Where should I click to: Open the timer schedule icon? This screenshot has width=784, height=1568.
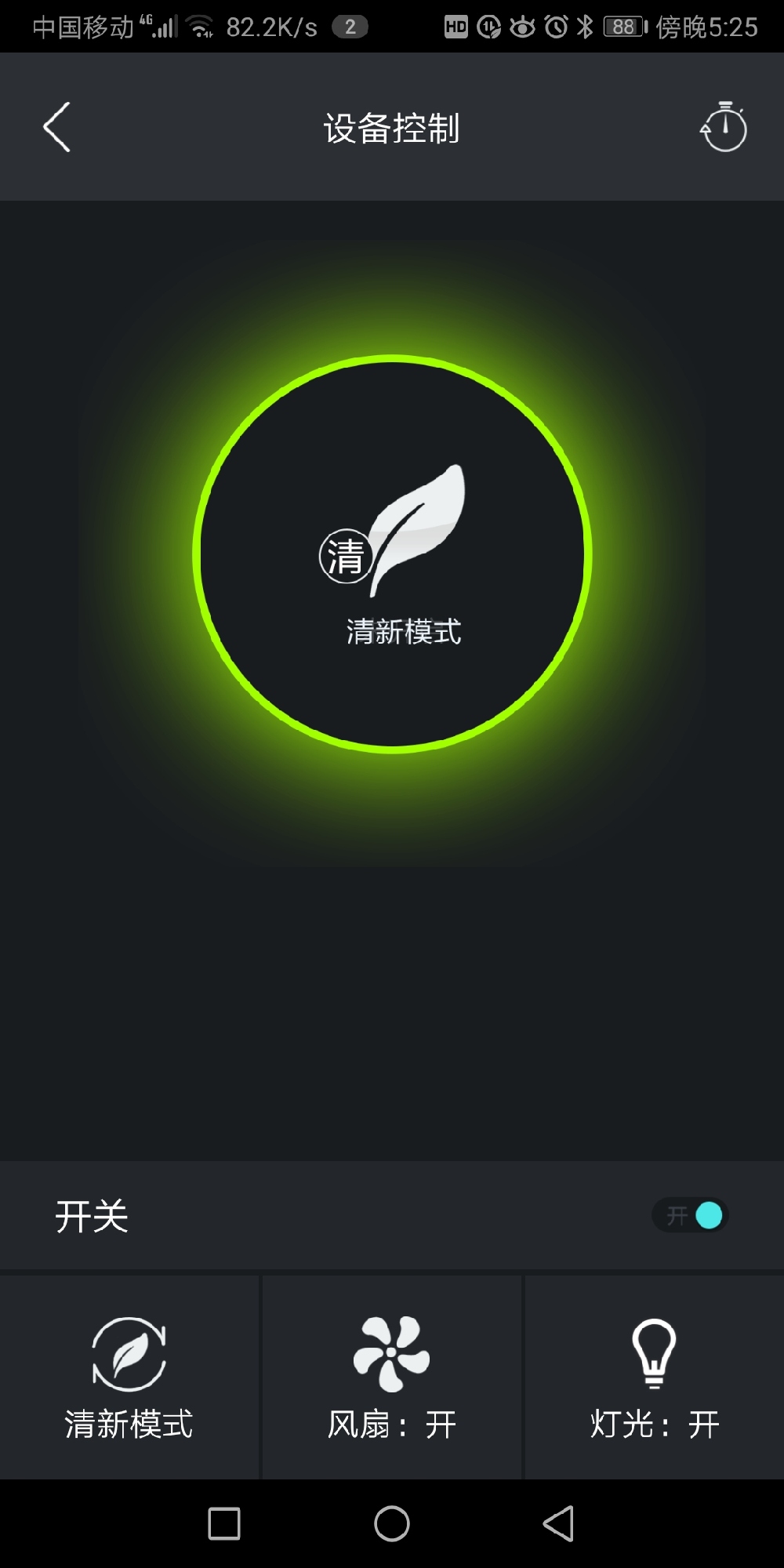click(x=723, y=127)
